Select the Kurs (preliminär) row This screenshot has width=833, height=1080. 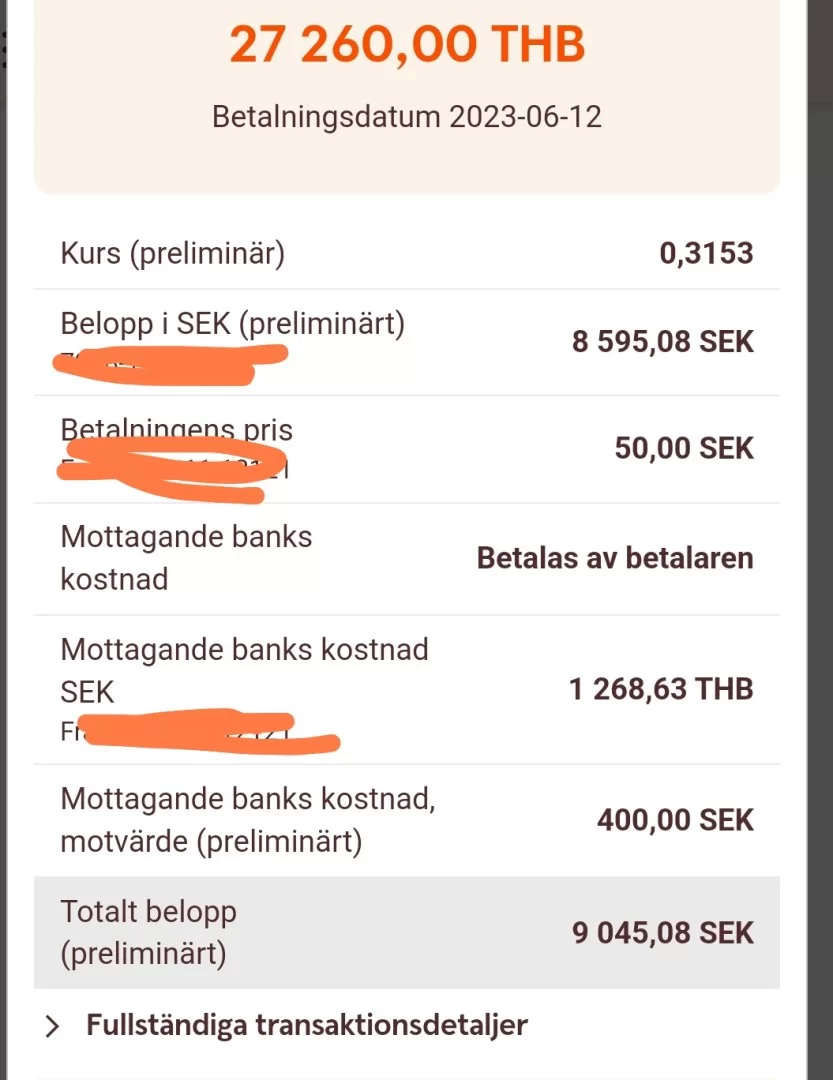click(x=171, y=252)
